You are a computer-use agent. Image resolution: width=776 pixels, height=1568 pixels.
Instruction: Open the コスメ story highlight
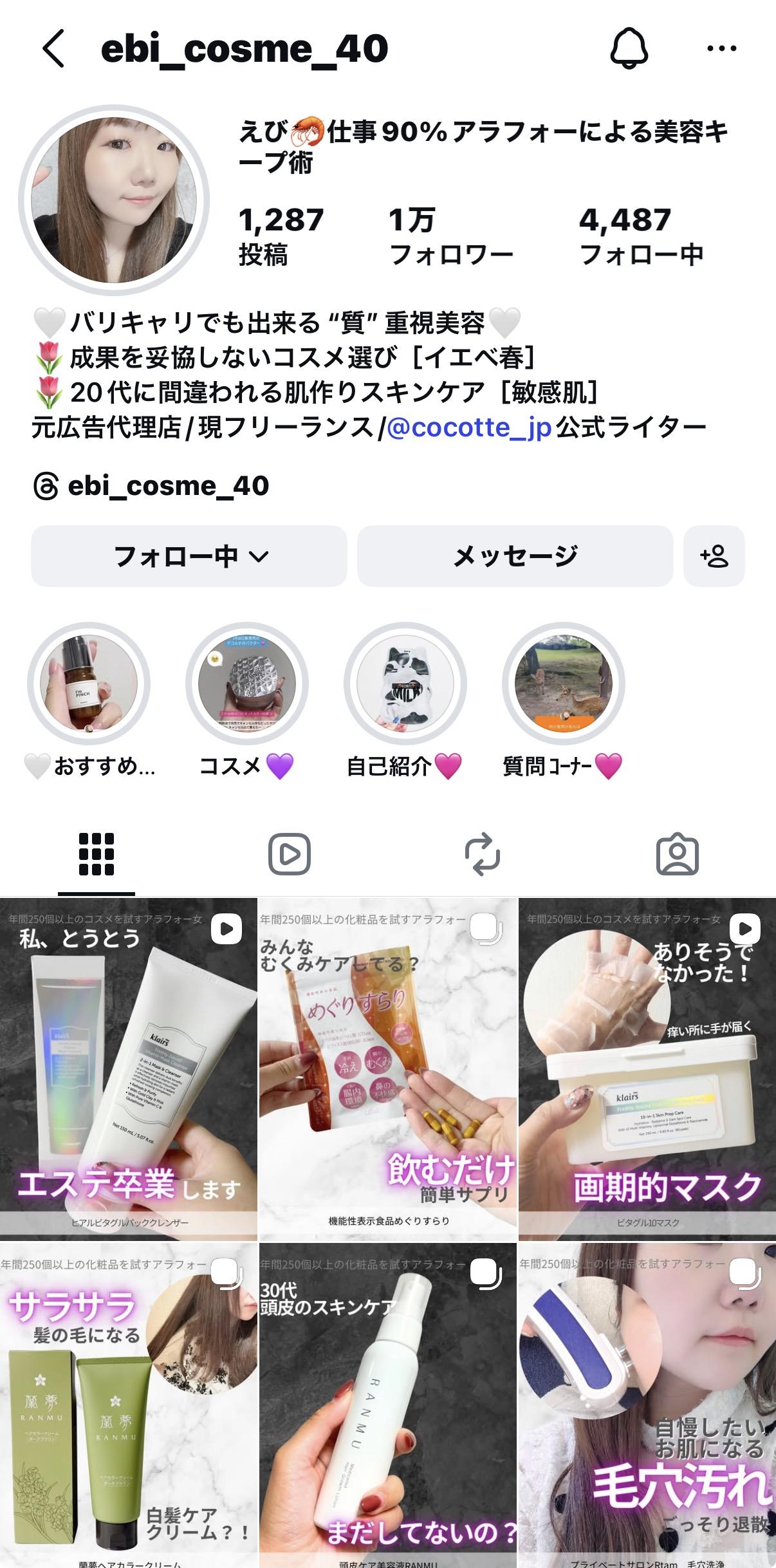pos(246,684)
